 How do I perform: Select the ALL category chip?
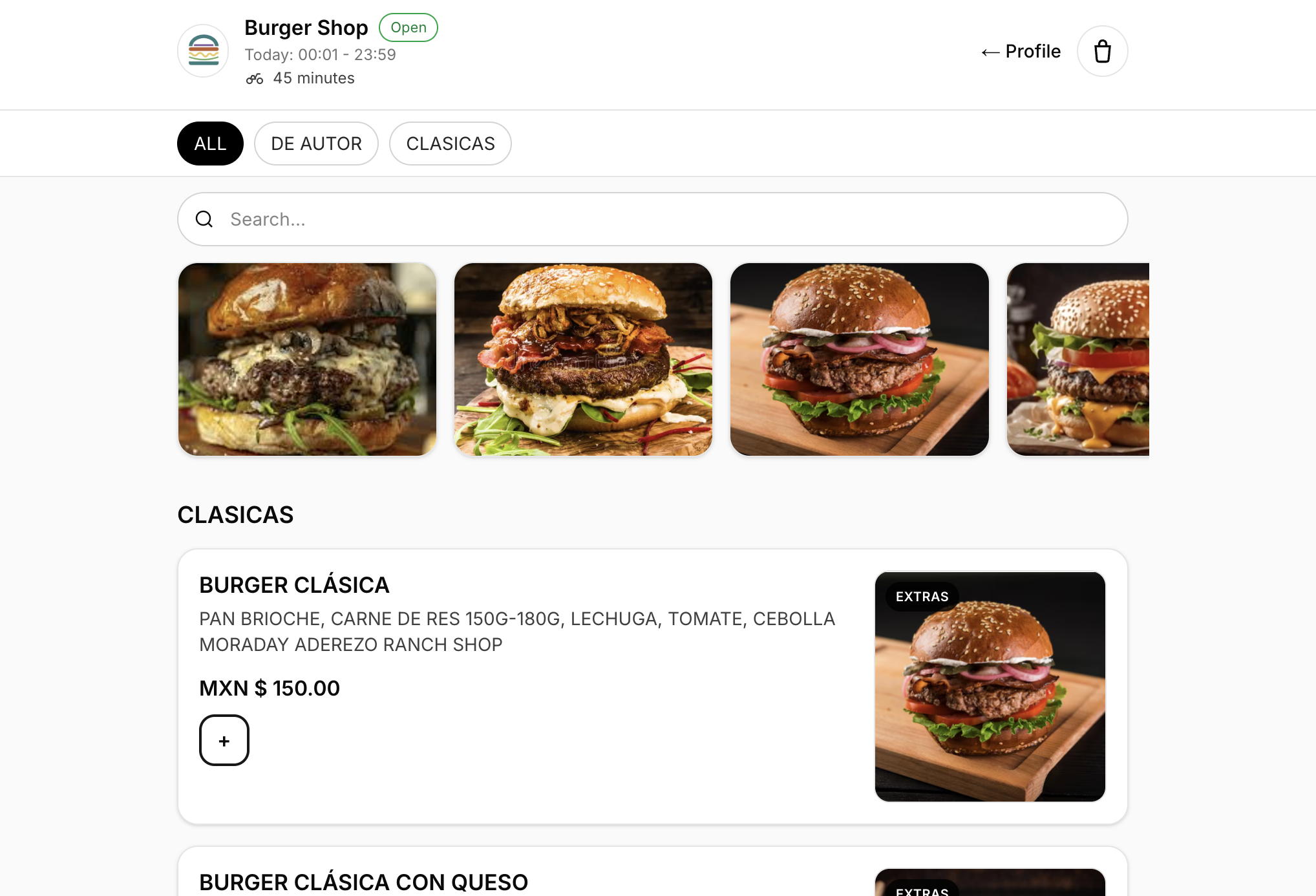pos(210,144)
